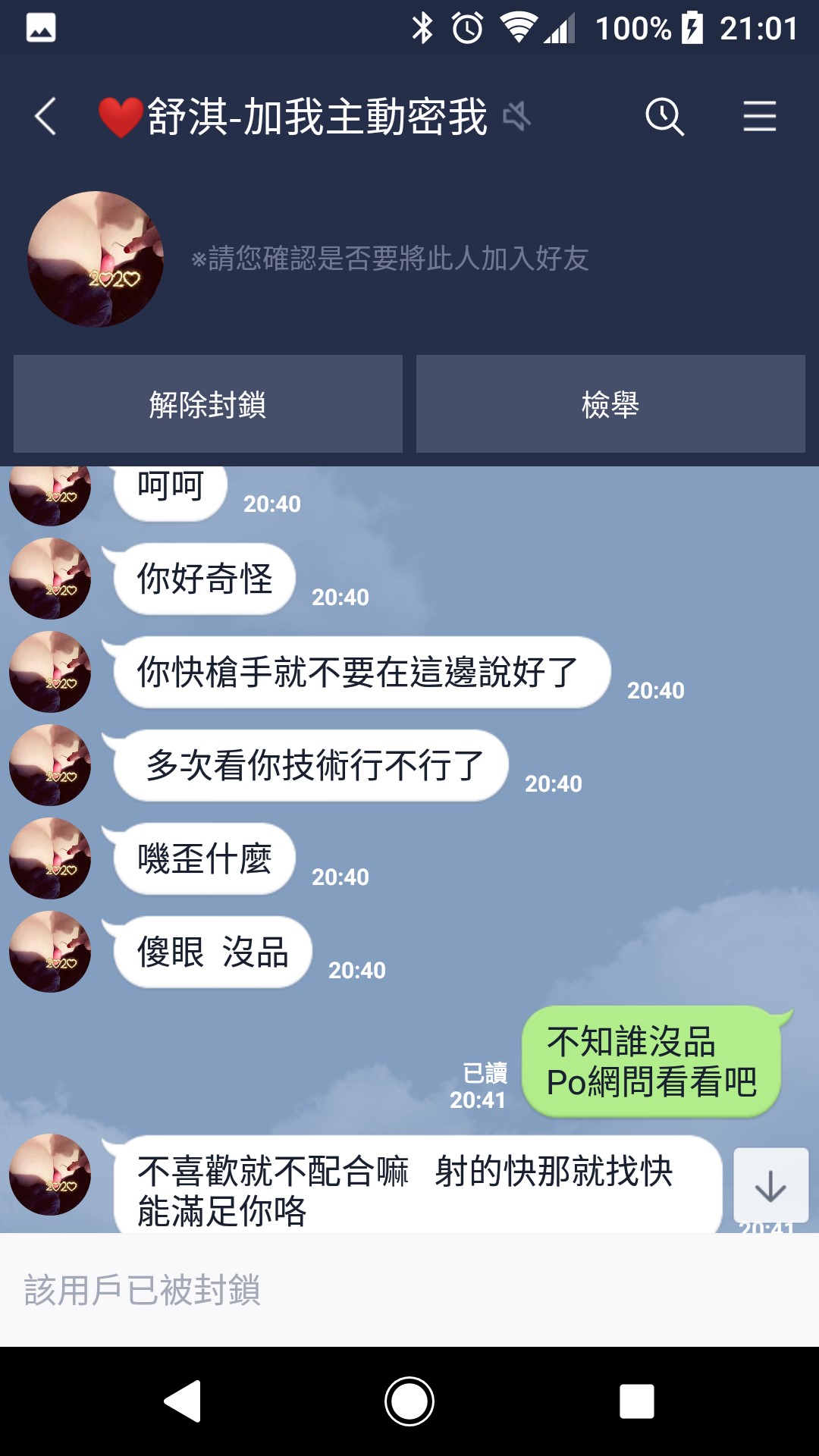Open recent apps from navigation bar
Image resolution: width=819 pixels, height=1456 pixels.
tap(637, 1401)
